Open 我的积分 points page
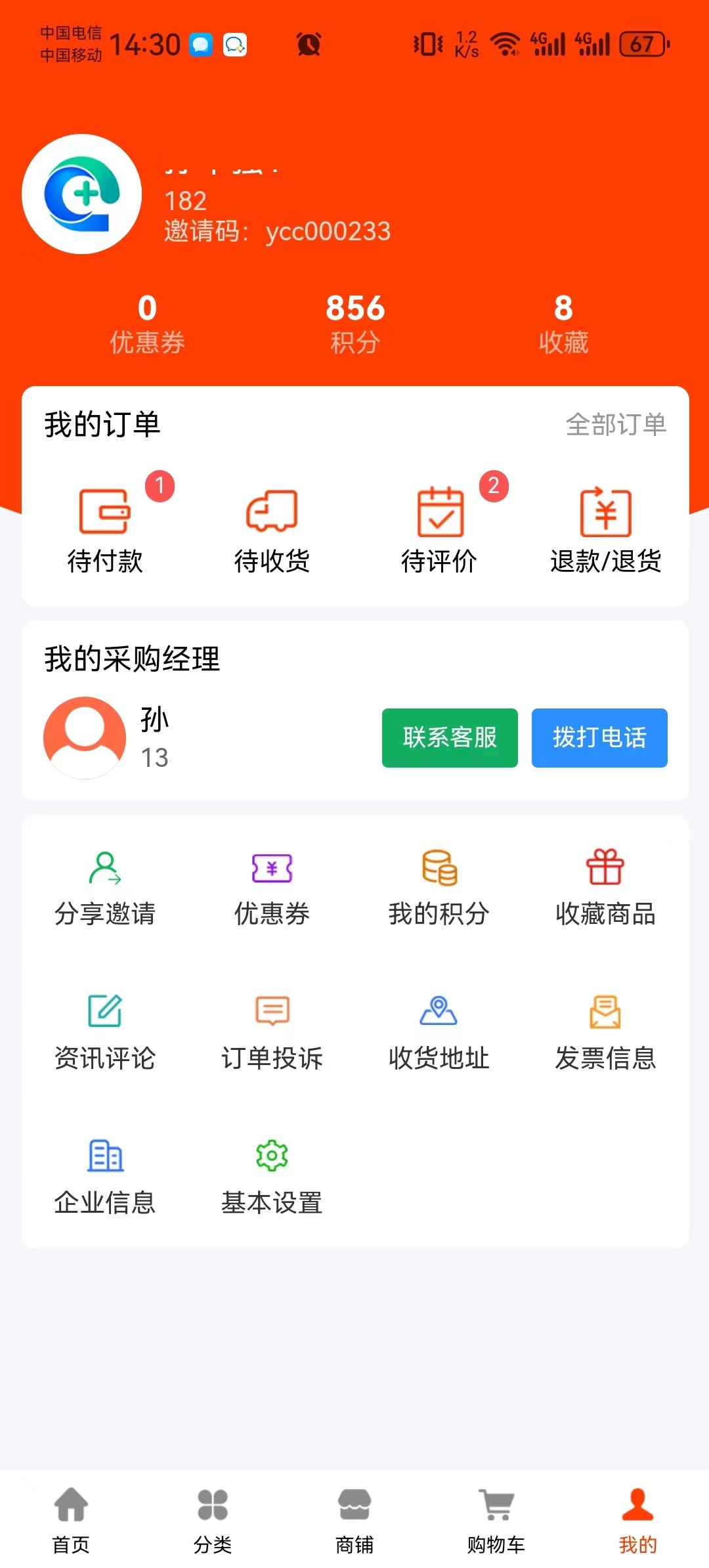709x1568 pixels. coord(439,888)
